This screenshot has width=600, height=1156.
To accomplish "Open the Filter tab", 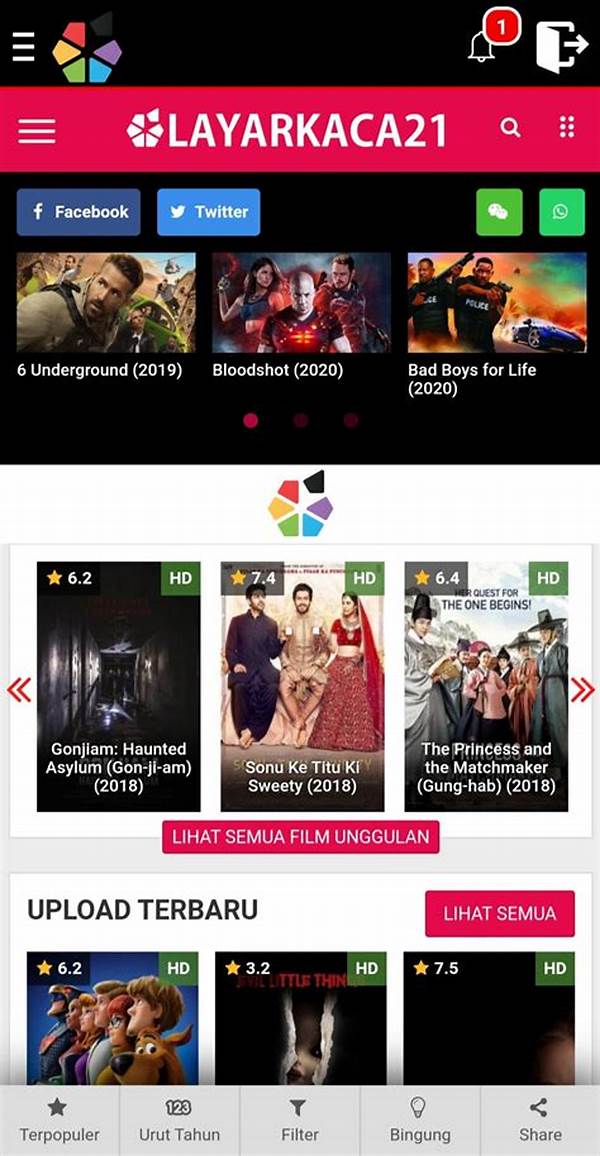I will 299,1120.
